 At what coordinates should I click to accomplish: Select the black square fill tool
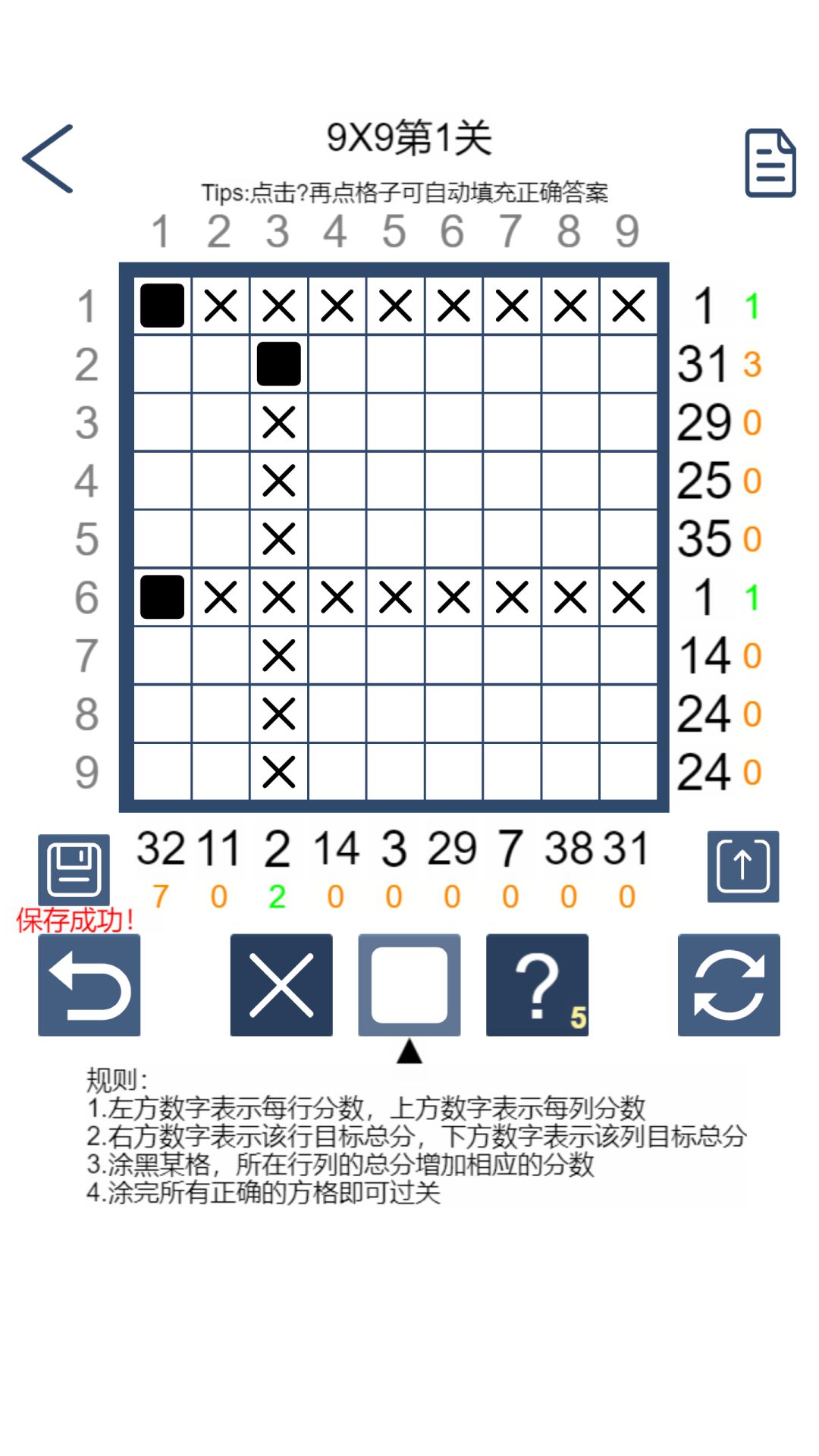coord(409,984)
